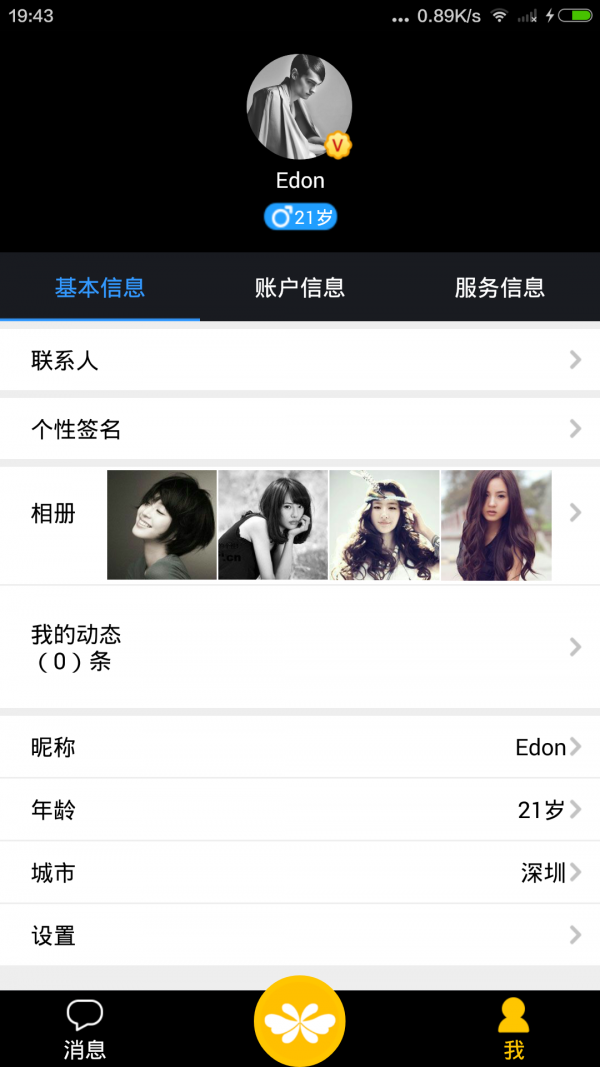Change the 年龄 value

[x=300, y=810]
